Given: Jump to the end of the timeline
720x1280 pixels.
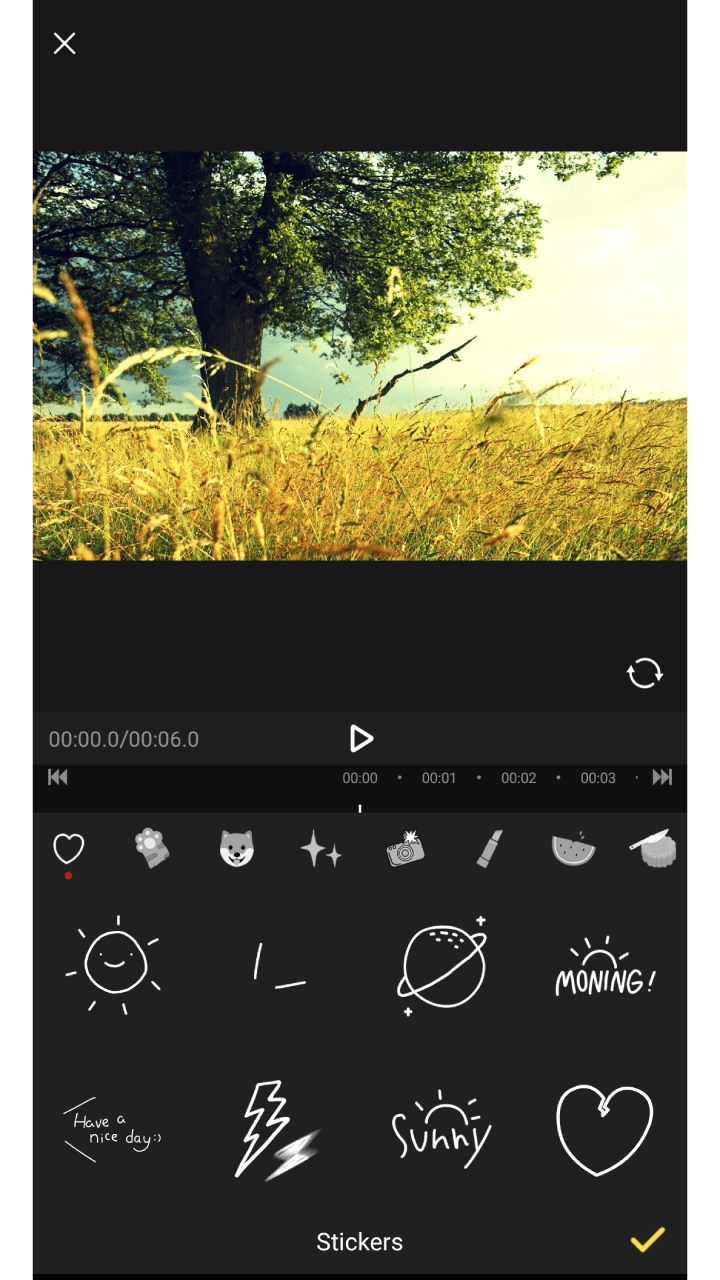Looking at the screenshot, I should 662,777.
